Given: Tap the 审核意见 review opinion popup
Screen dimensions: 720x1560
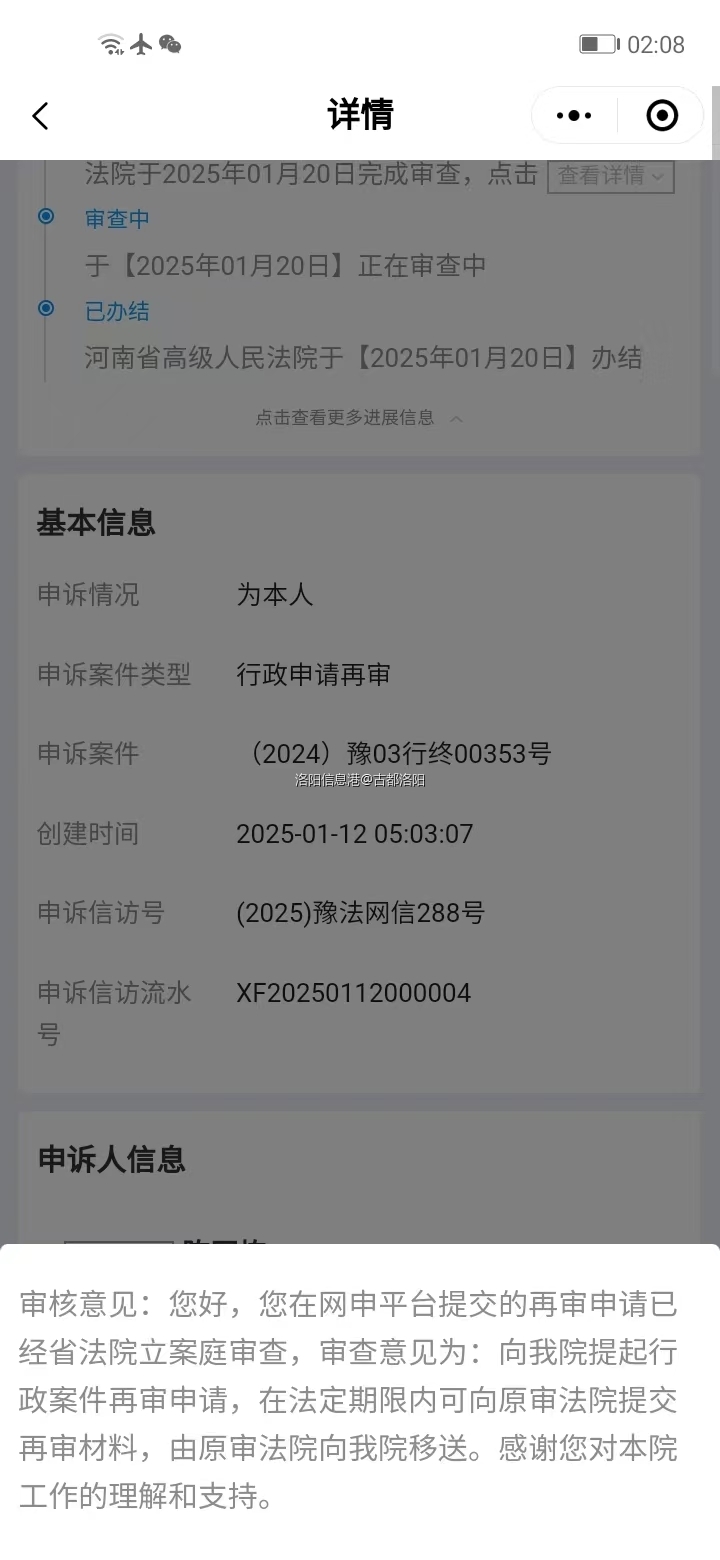Looking at the screenshot, I should [x=360, y=1402].
